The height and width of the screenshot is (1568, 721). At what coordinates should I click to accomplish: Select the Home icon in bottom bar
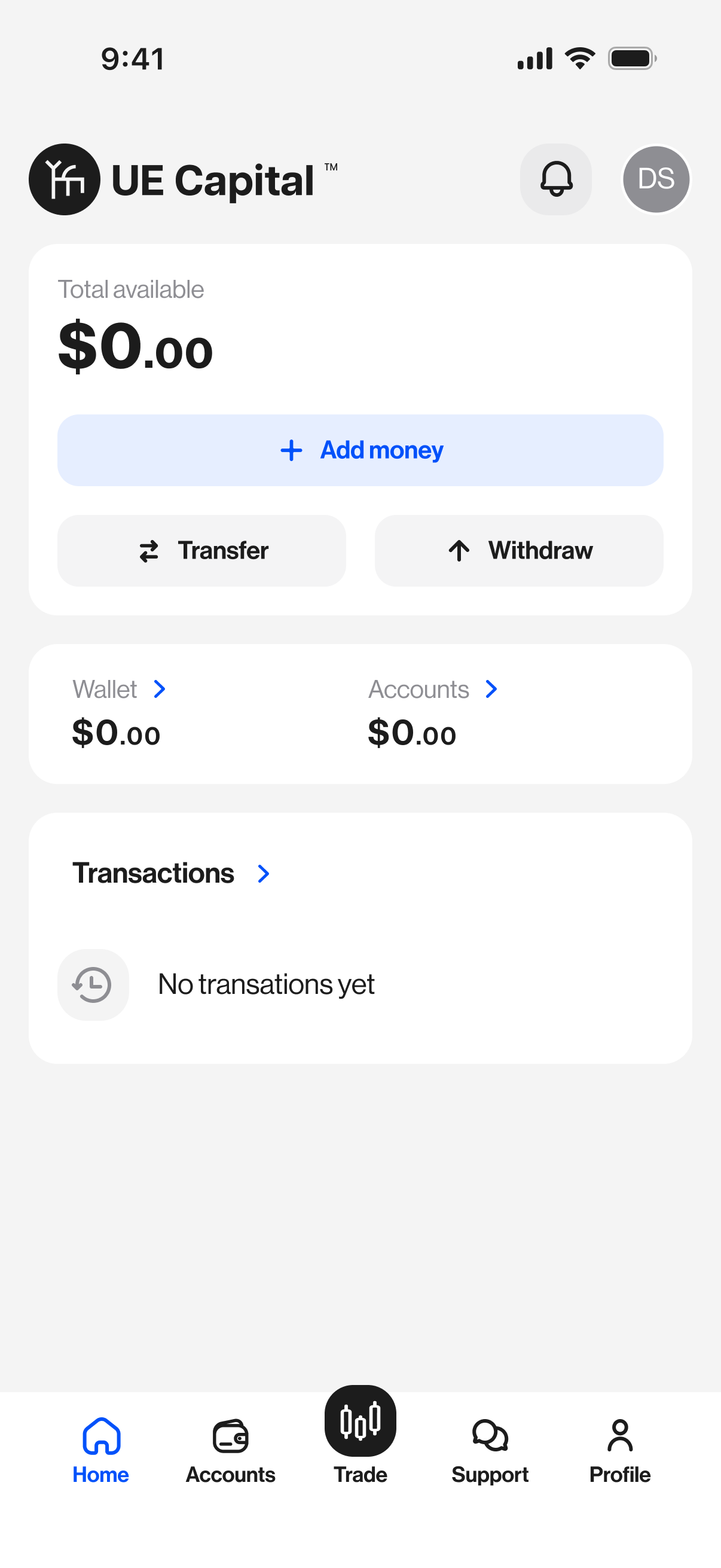click(100, 1436)
